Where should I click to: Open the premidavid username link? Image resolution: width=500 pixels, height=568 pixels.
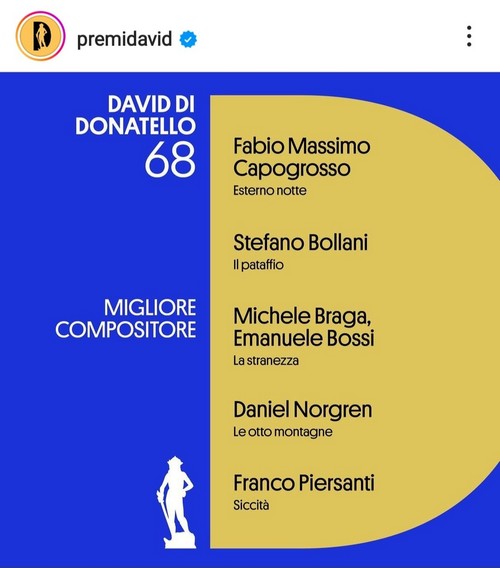coord(124,39)
